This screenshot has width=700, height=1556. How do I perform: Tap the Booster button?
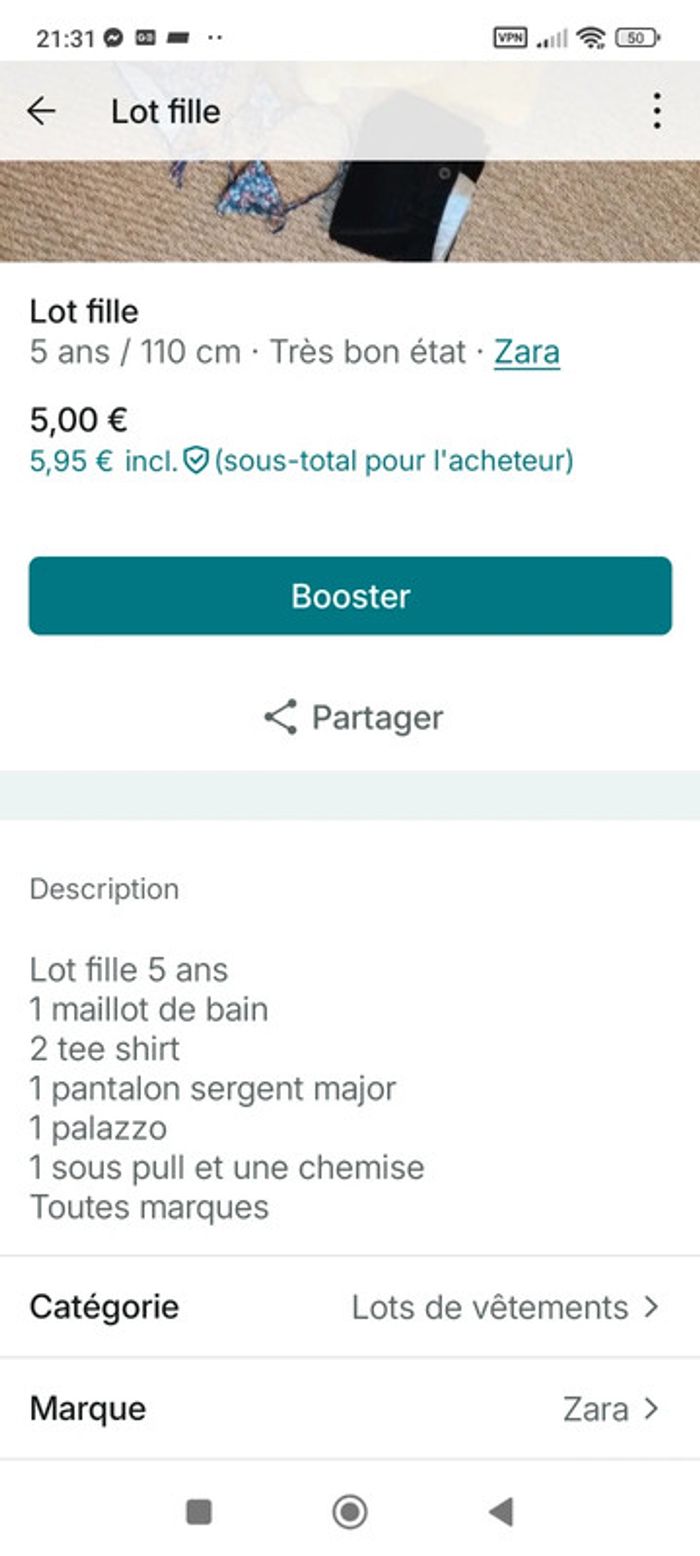[x=350, y=596]
